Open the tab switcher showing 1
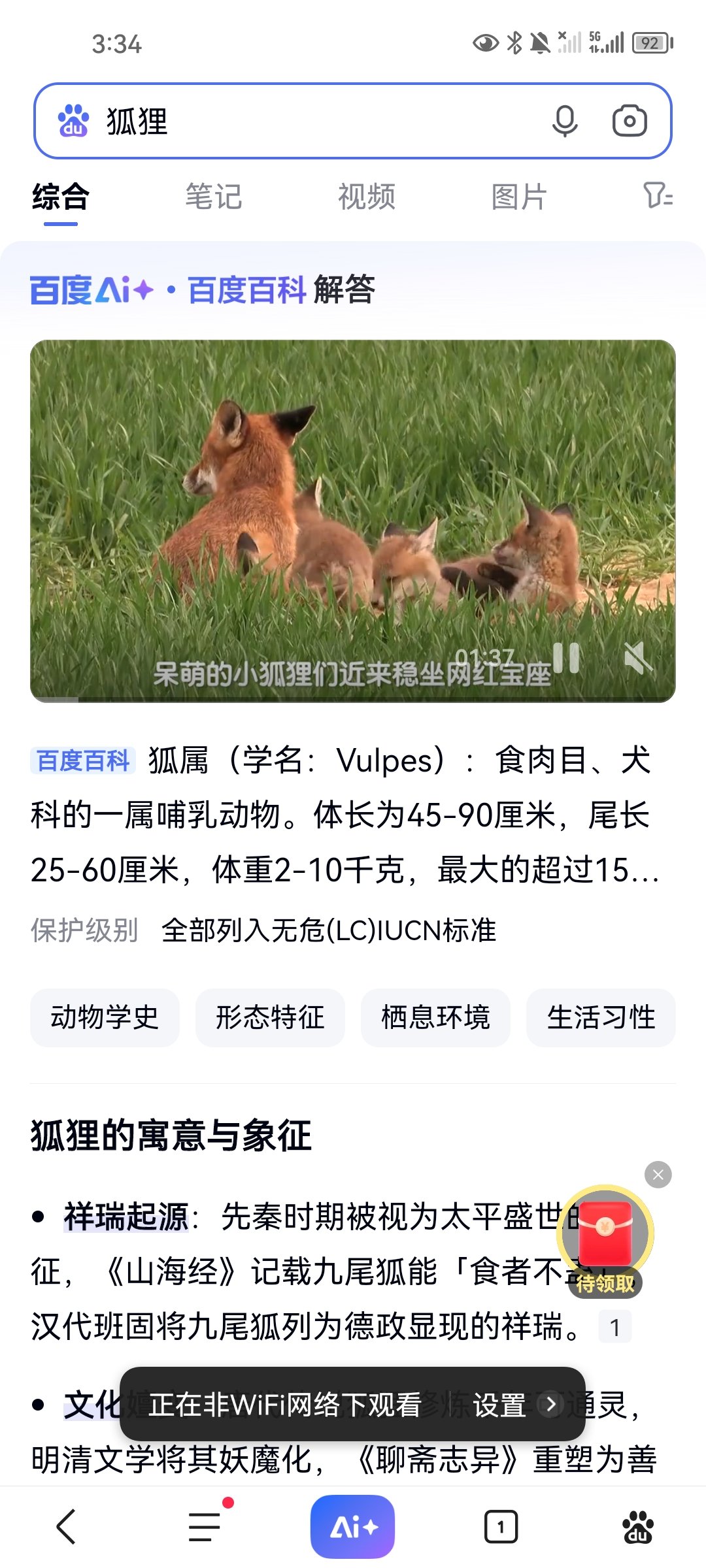 coord(501,1527)
